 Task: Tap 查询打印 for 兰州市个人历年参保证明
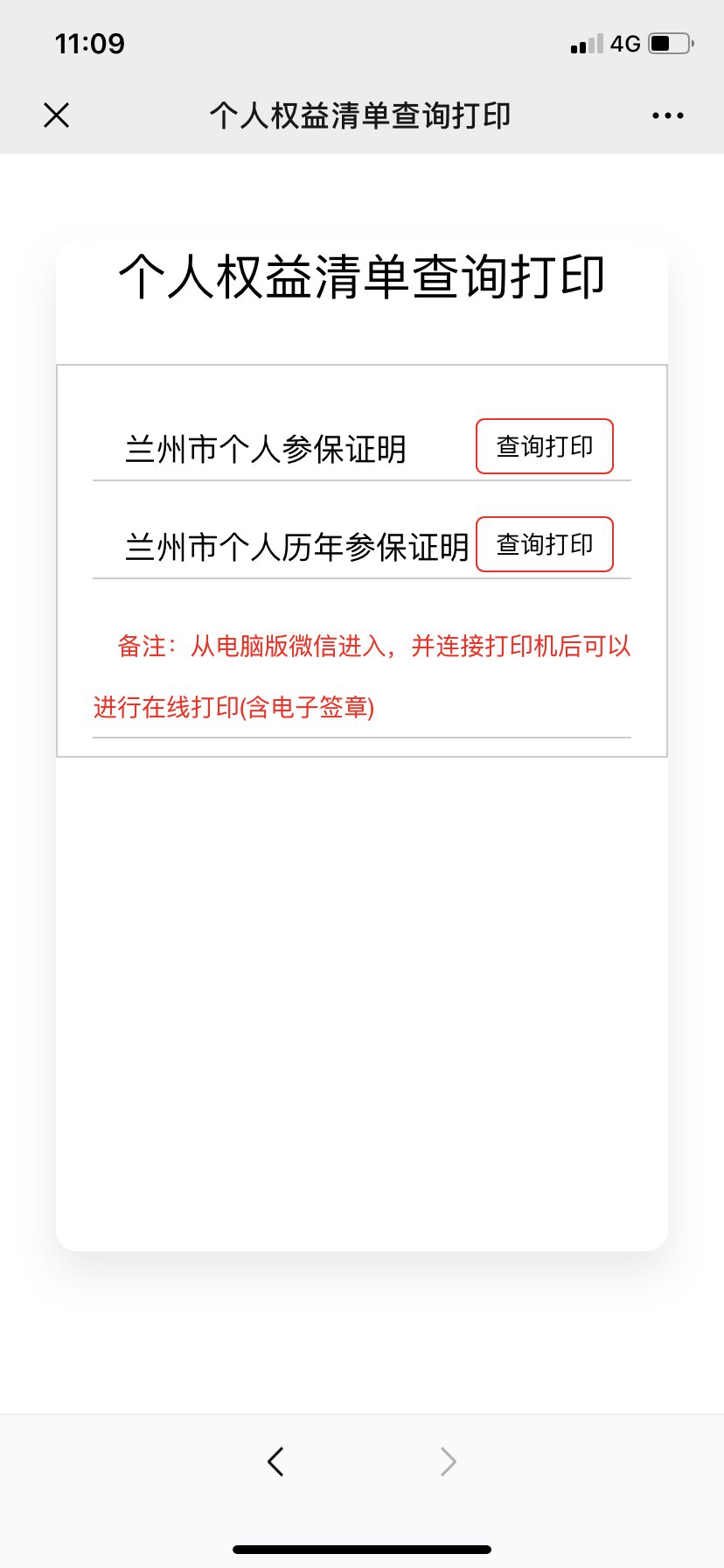tap(544, 544)
